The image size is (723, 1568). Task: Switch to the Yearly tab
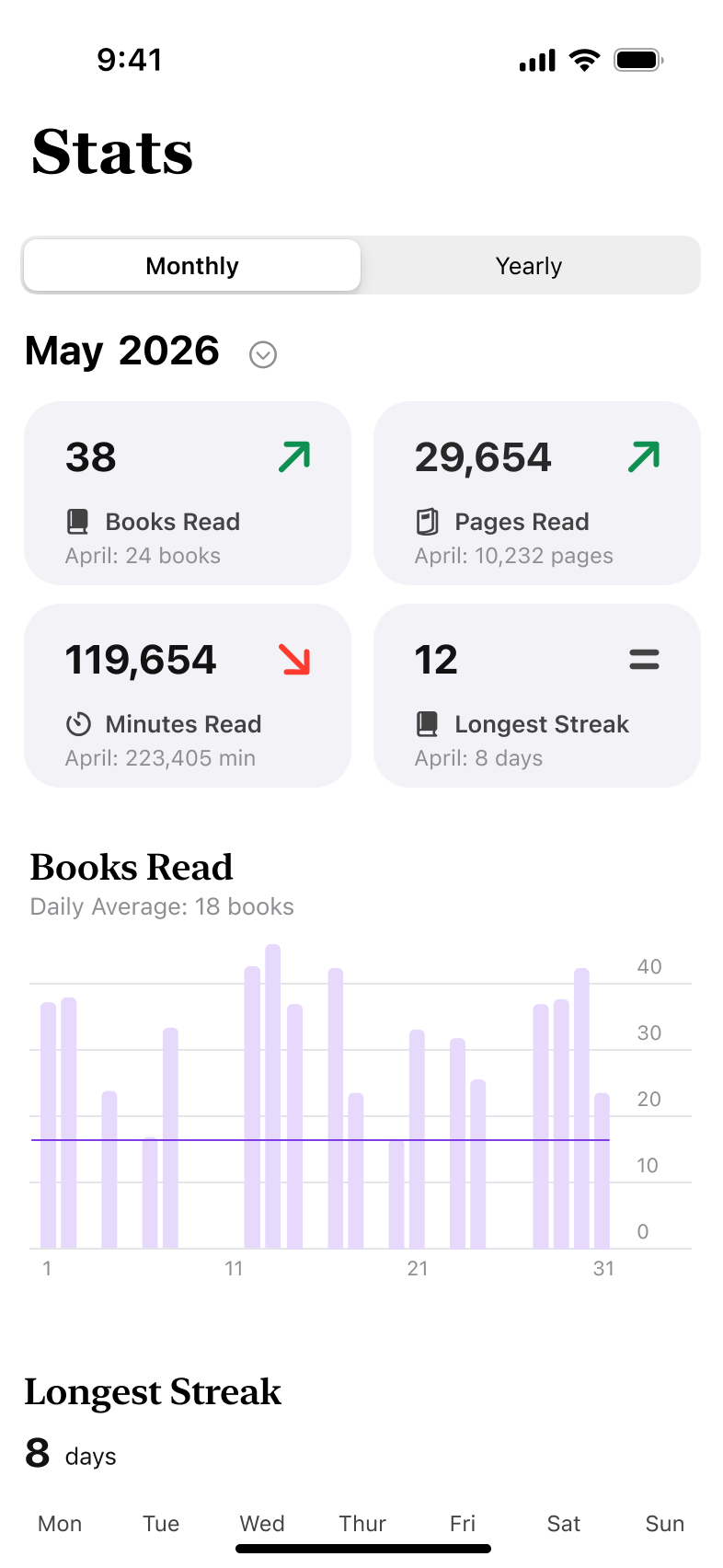529,266
